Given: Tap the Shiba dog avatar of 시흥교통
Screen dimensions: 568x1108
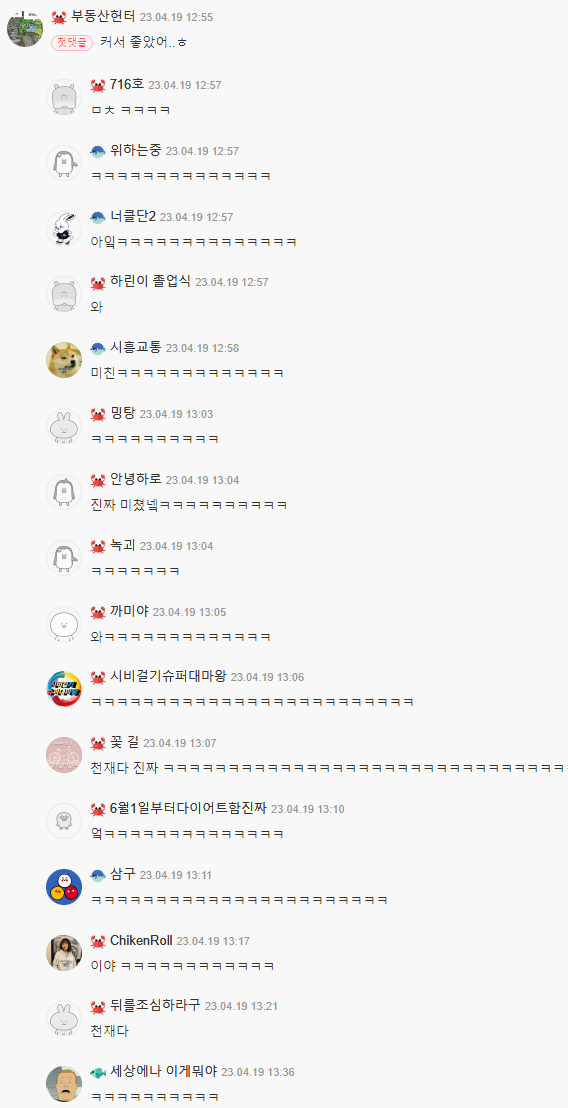Looking at the screenshot, I should coord(64,360).
